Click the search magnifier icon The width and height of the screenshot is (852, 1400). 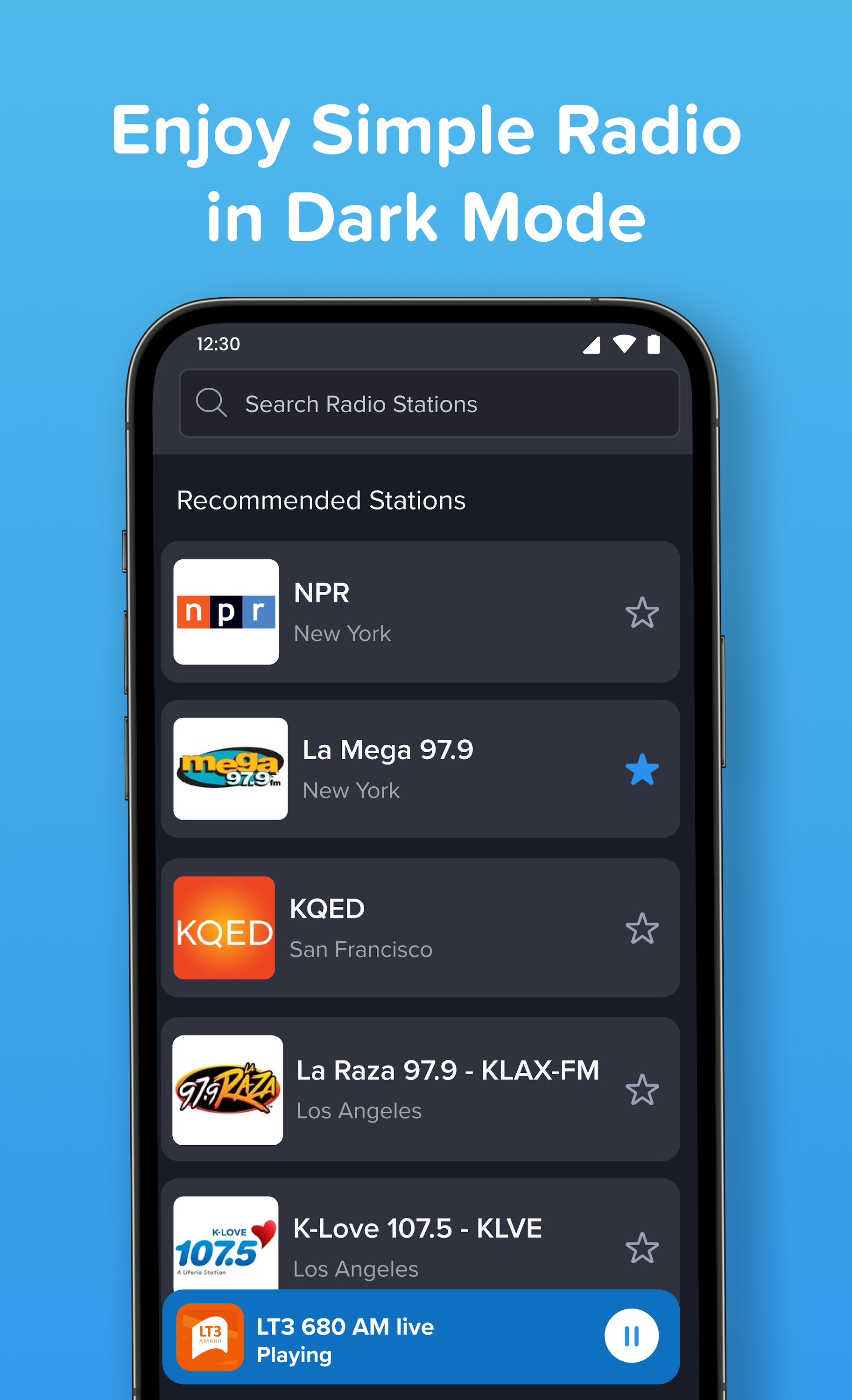pos(212,403)
